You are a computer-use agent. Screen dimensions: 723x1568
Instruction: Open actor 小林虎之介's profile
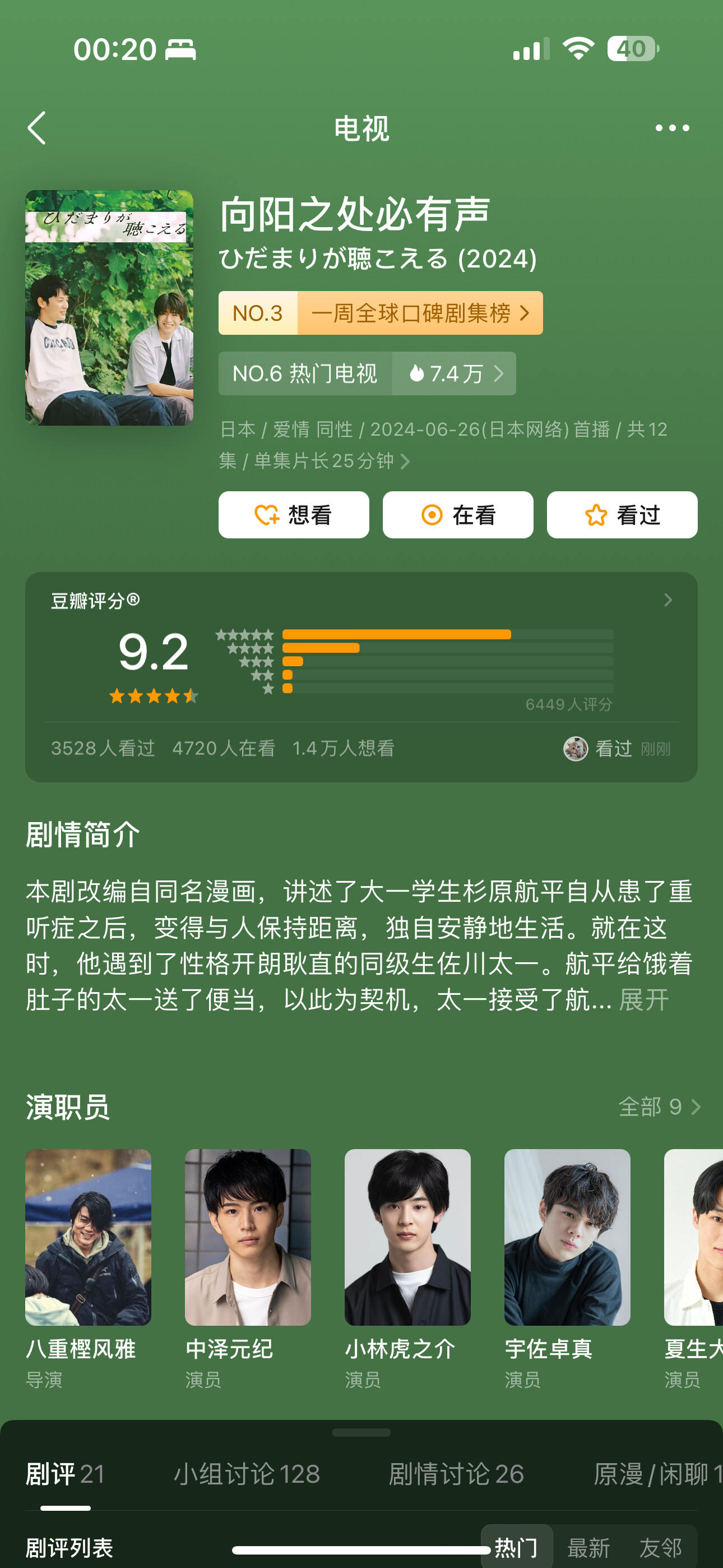tap(407, 1237)
